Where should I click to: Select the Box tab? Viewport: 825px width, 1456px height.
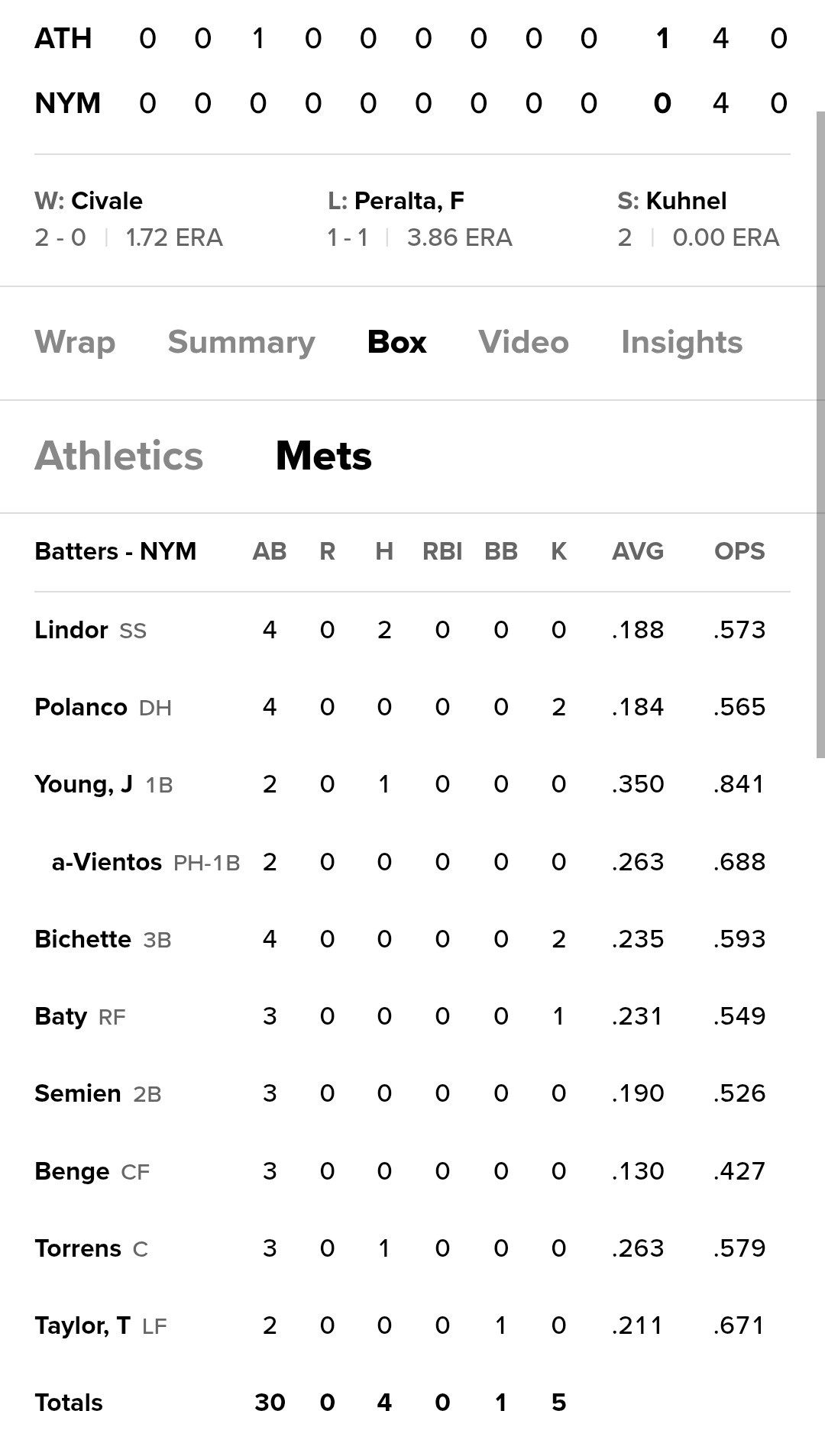point(396,343)
